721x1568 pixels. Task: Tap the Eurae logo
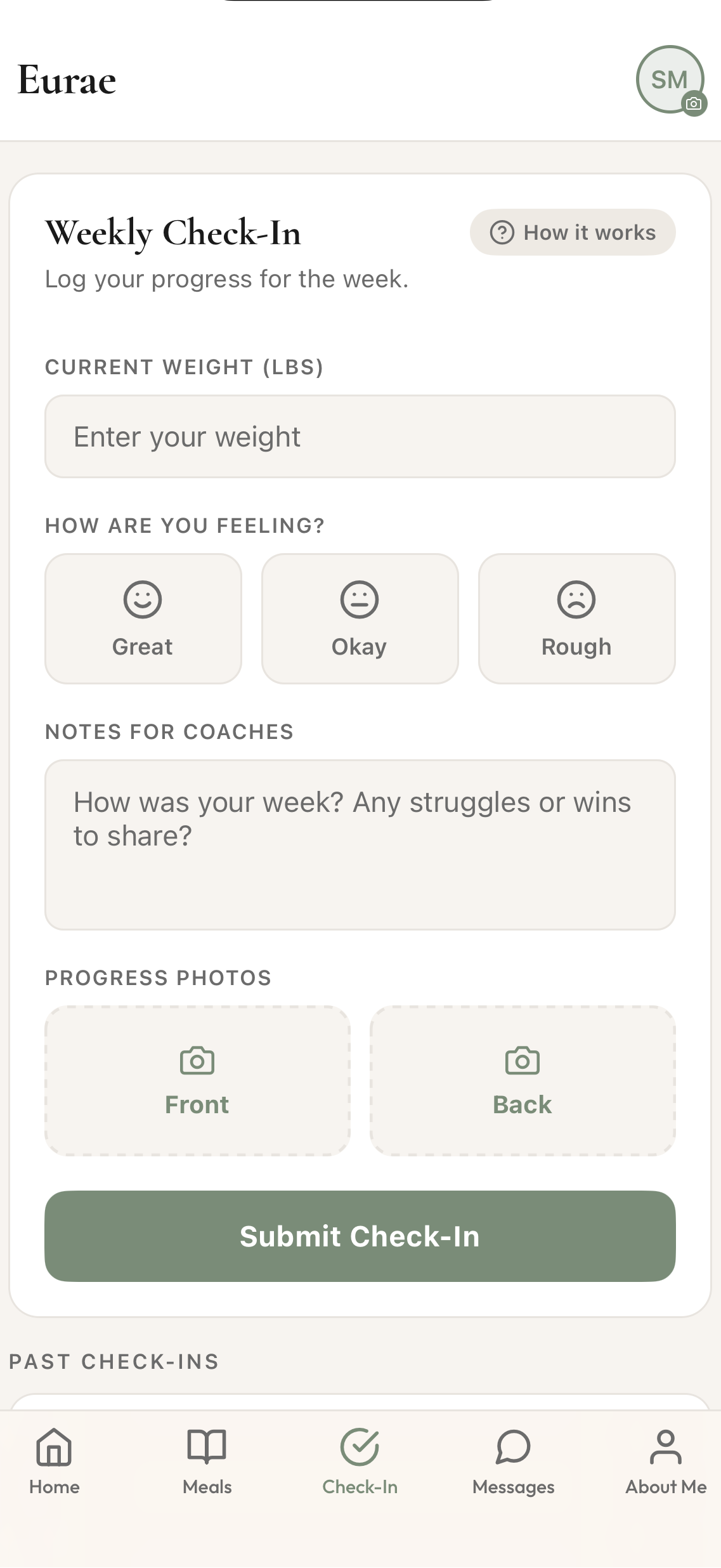click(67, 79)
